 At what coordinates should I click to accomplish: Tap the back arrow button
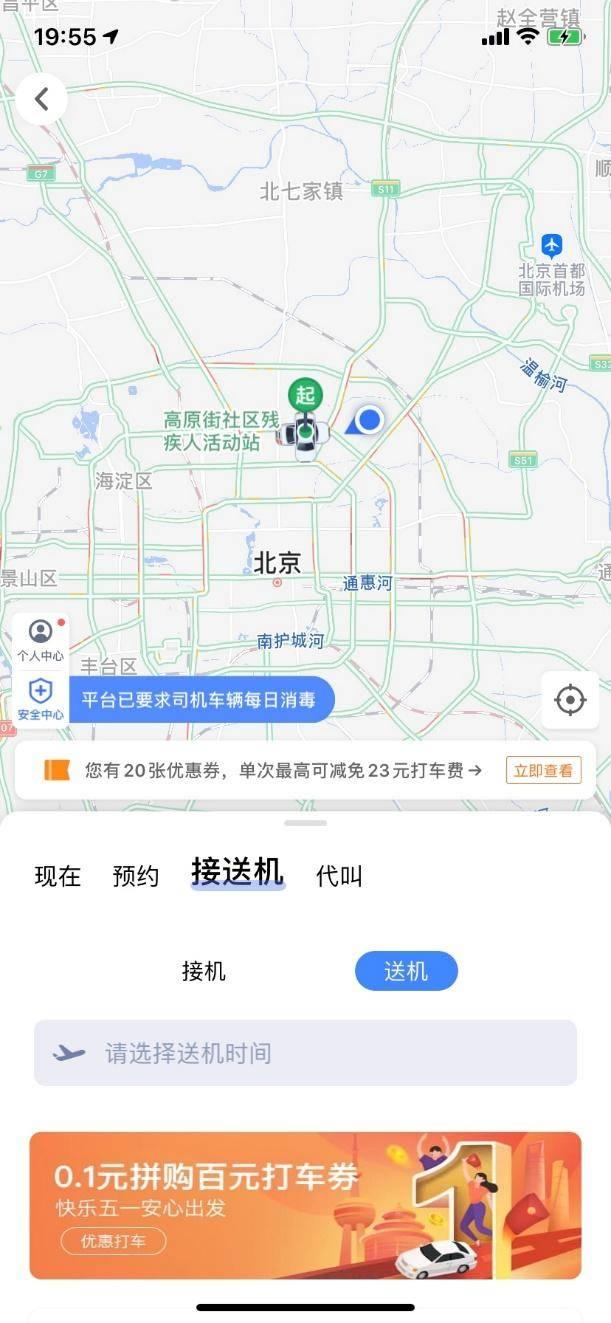pyautogui.click(x=42, y=99)
